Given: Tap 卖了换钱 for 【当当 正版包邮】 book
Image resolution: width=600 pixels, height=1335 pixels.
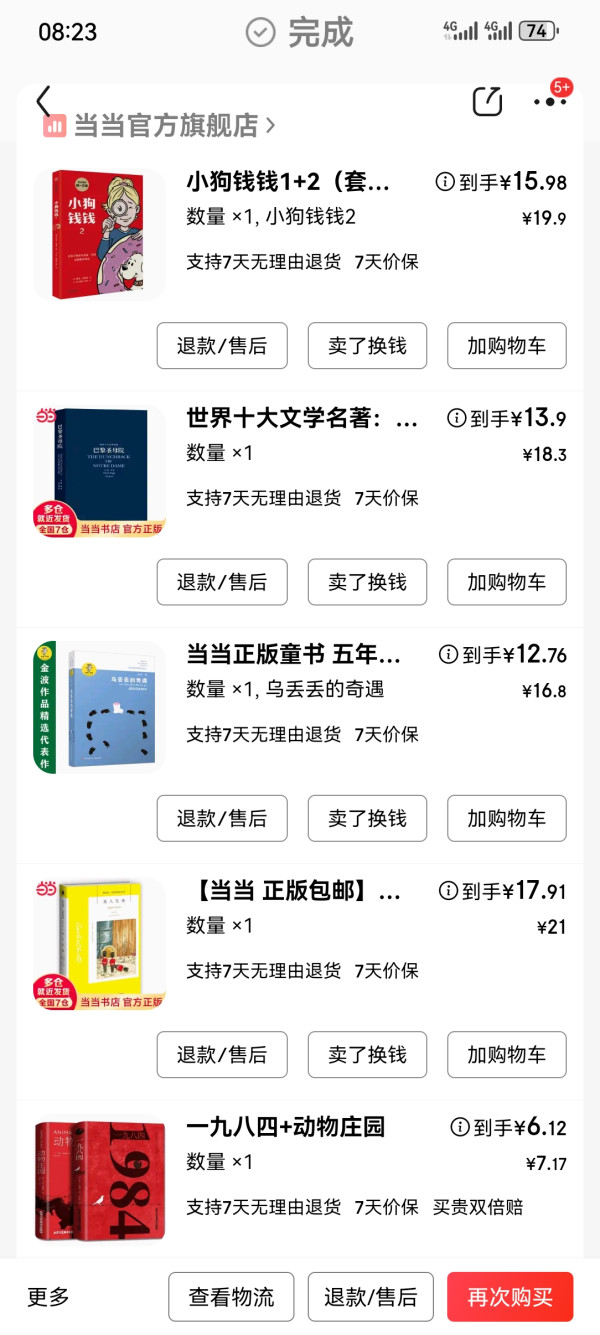Looking at the screenshot, I should click(367, 1054).
